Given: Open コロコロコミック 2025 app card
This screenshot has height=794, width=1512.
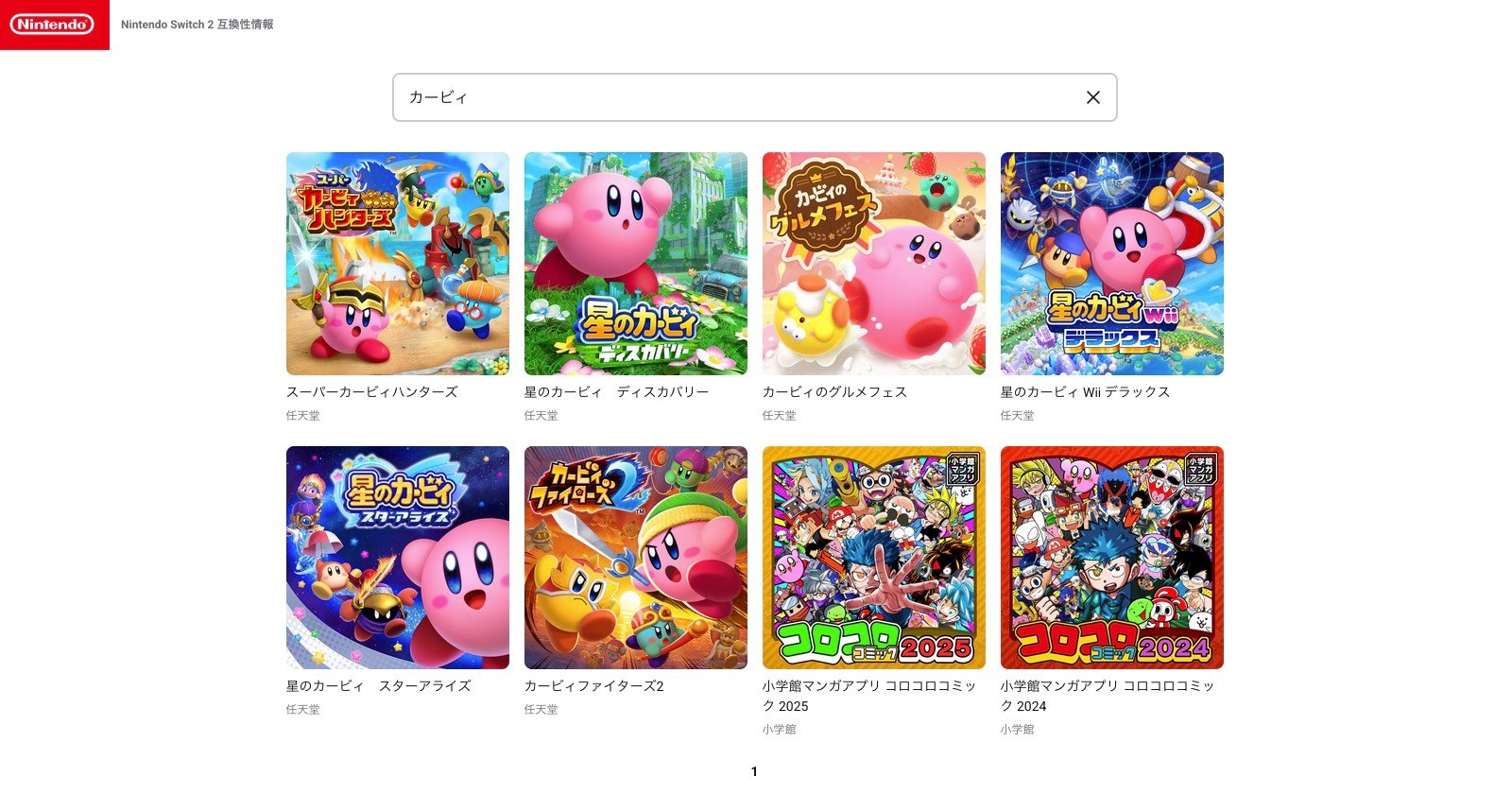Looking at the screenshot, I should 873,558.
